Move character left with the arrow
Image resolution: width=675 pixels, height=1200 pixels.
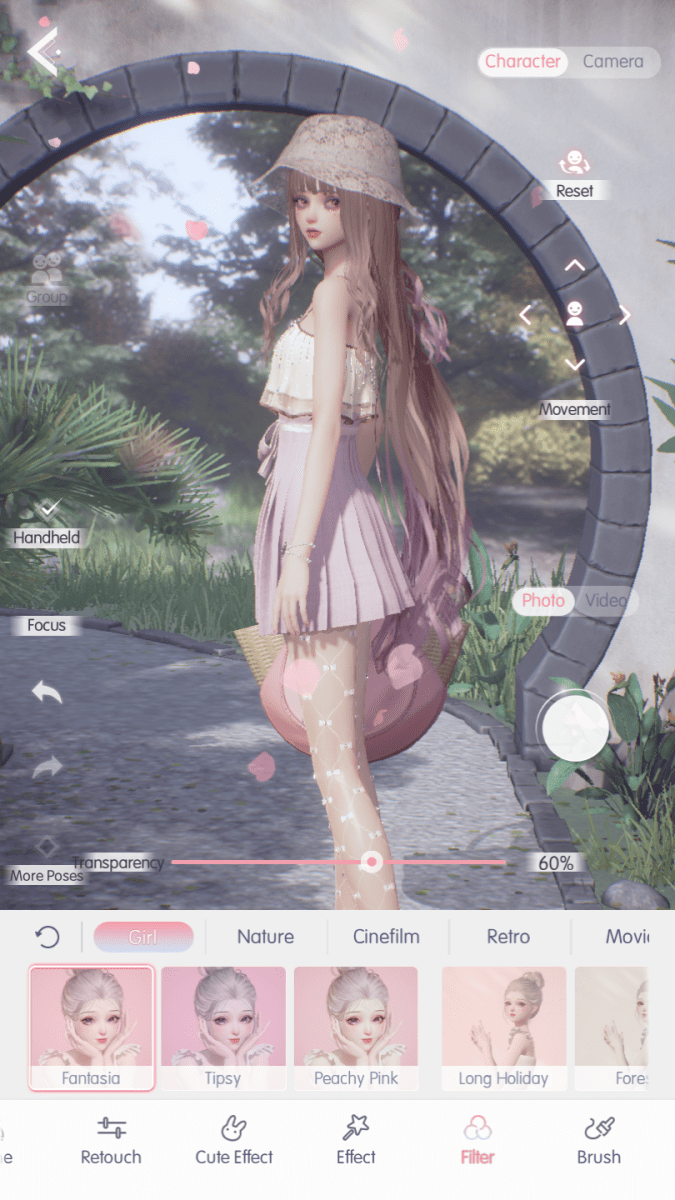(524, 316)
